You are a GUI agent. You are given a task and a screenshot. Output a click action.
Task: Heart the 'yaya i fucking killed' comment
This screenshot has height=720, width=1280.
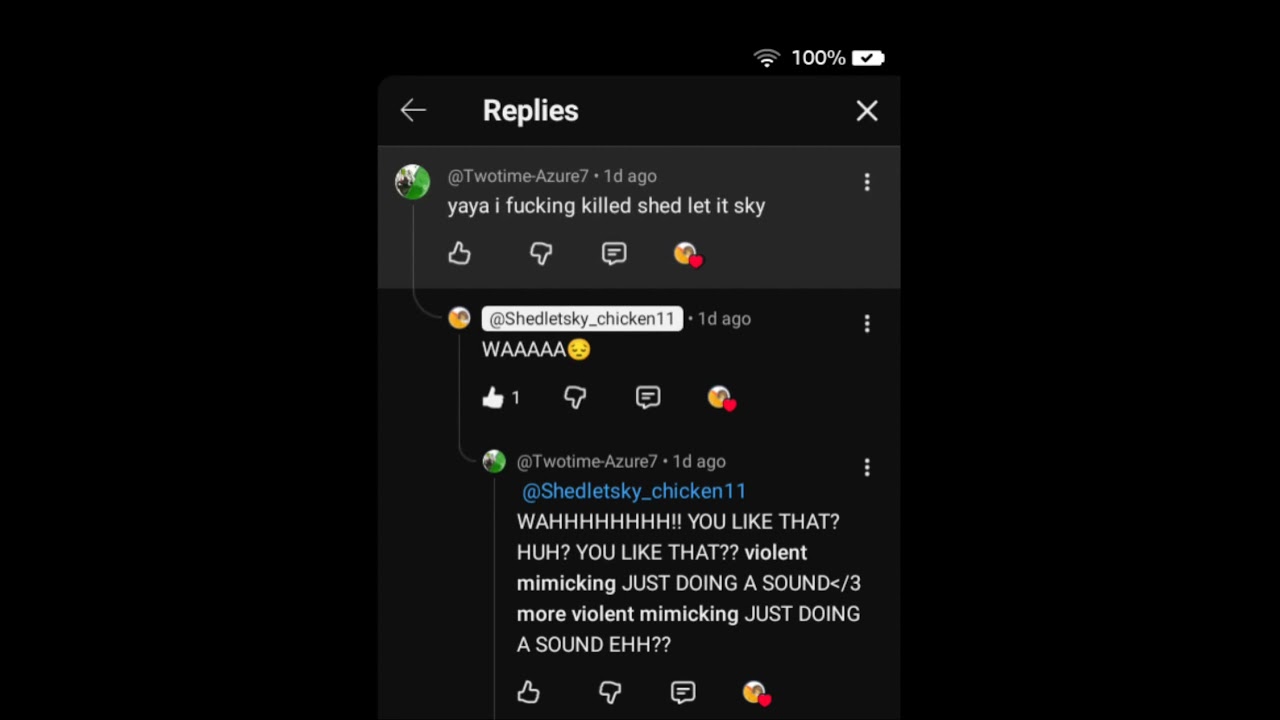688,255
